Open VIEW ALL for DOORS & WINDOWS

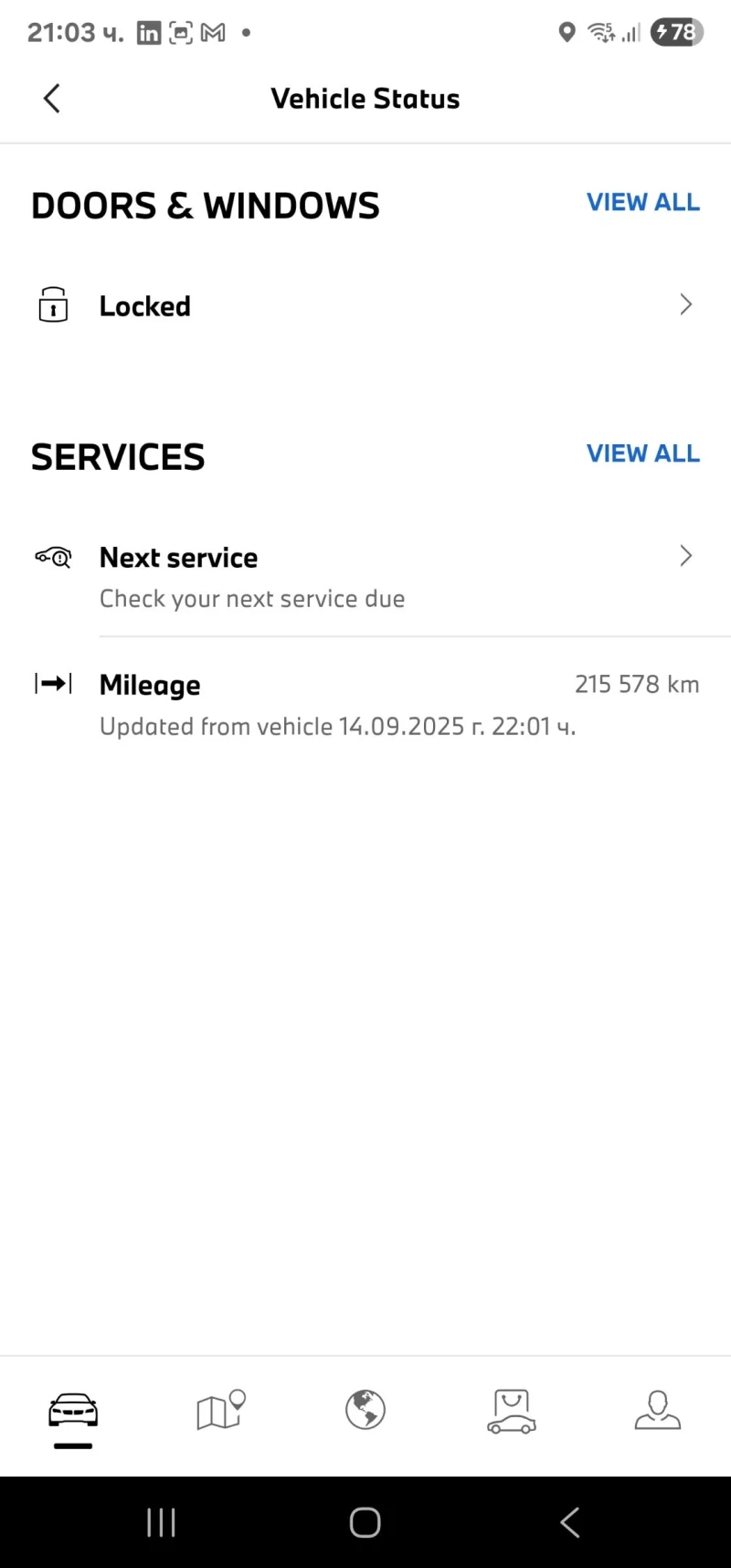(x=643, y=202)
